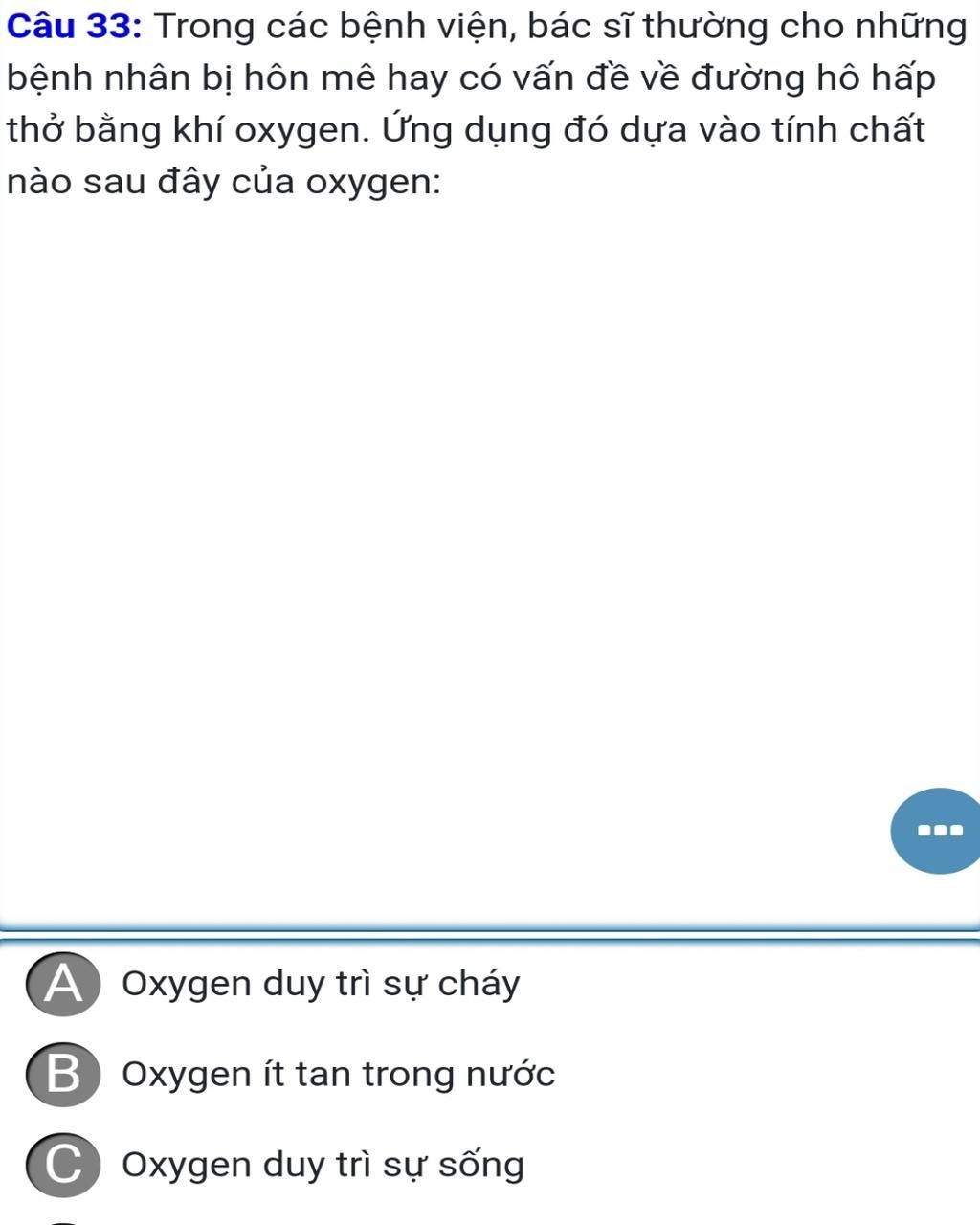Screen dimensions: 980x1225
Task: Pick answer C: Oxygen duy trì sự sống
Action: [63, 1165]
